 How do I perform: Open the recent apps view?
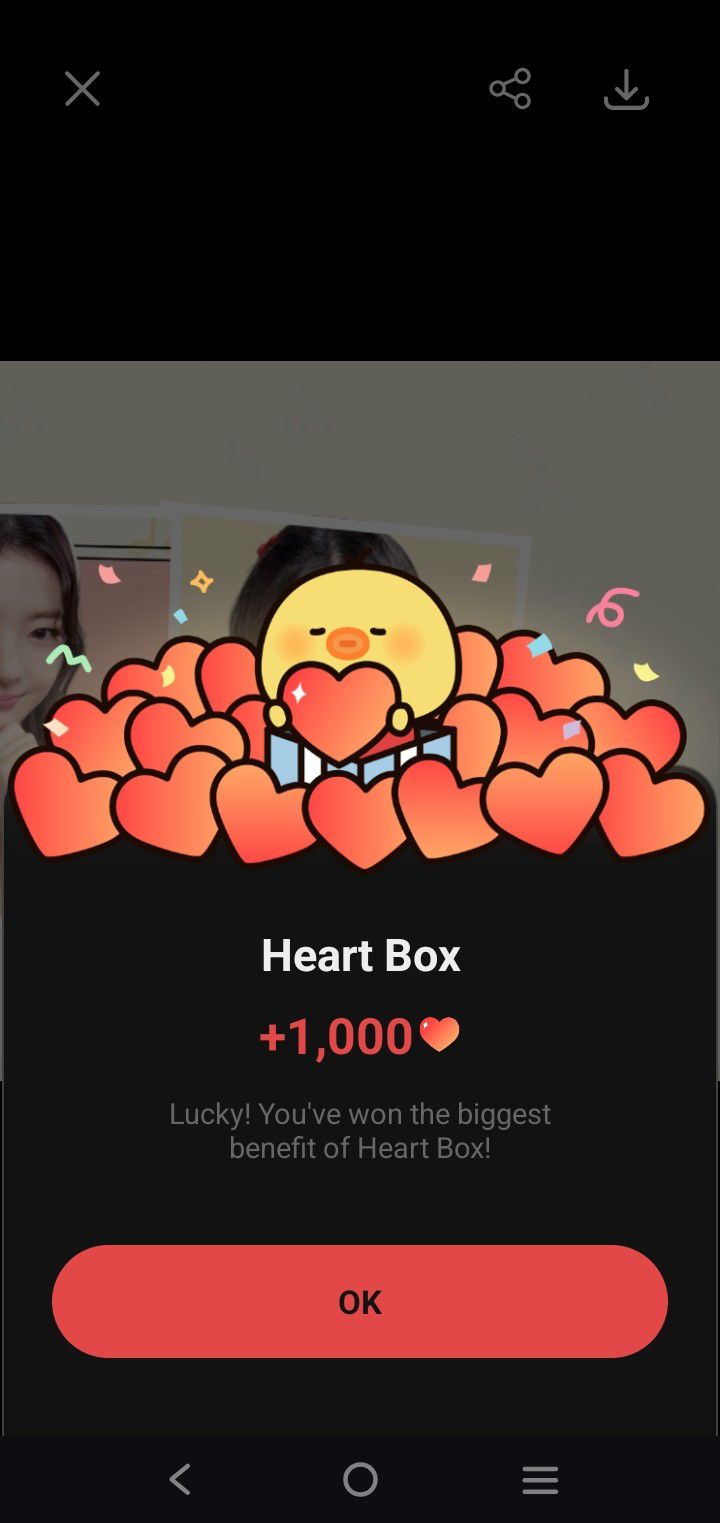(540, 1479)
